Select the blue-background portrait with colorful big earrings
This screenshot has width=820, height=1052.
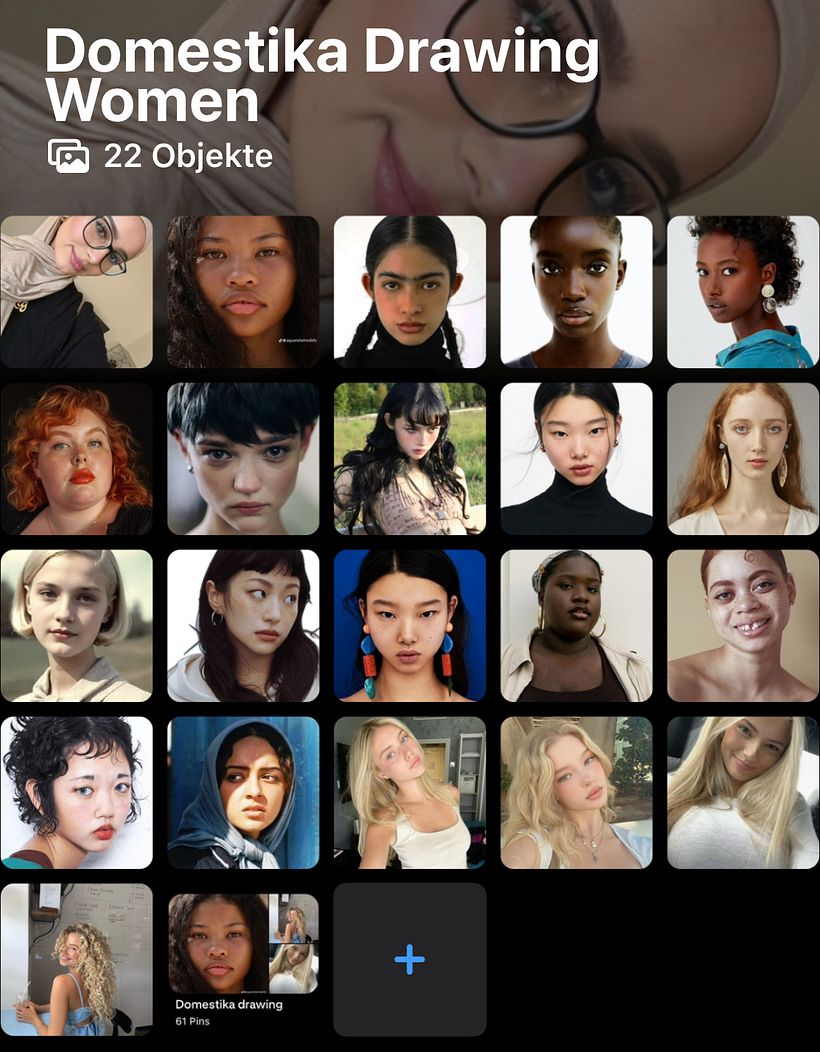(409, 625)
